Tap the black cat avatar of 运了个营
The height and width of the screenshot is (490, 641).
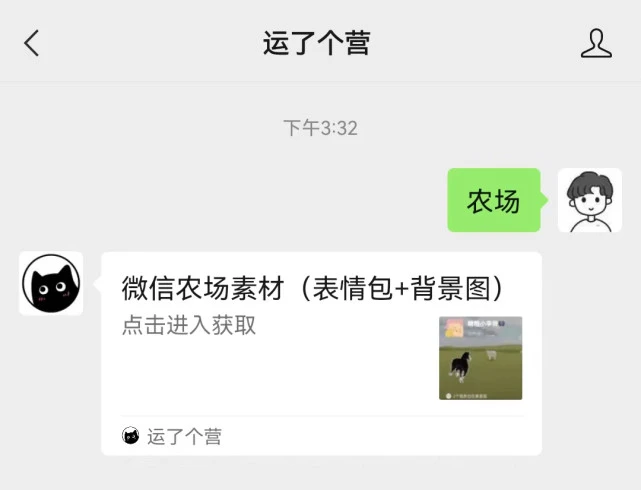coord(51,283)
